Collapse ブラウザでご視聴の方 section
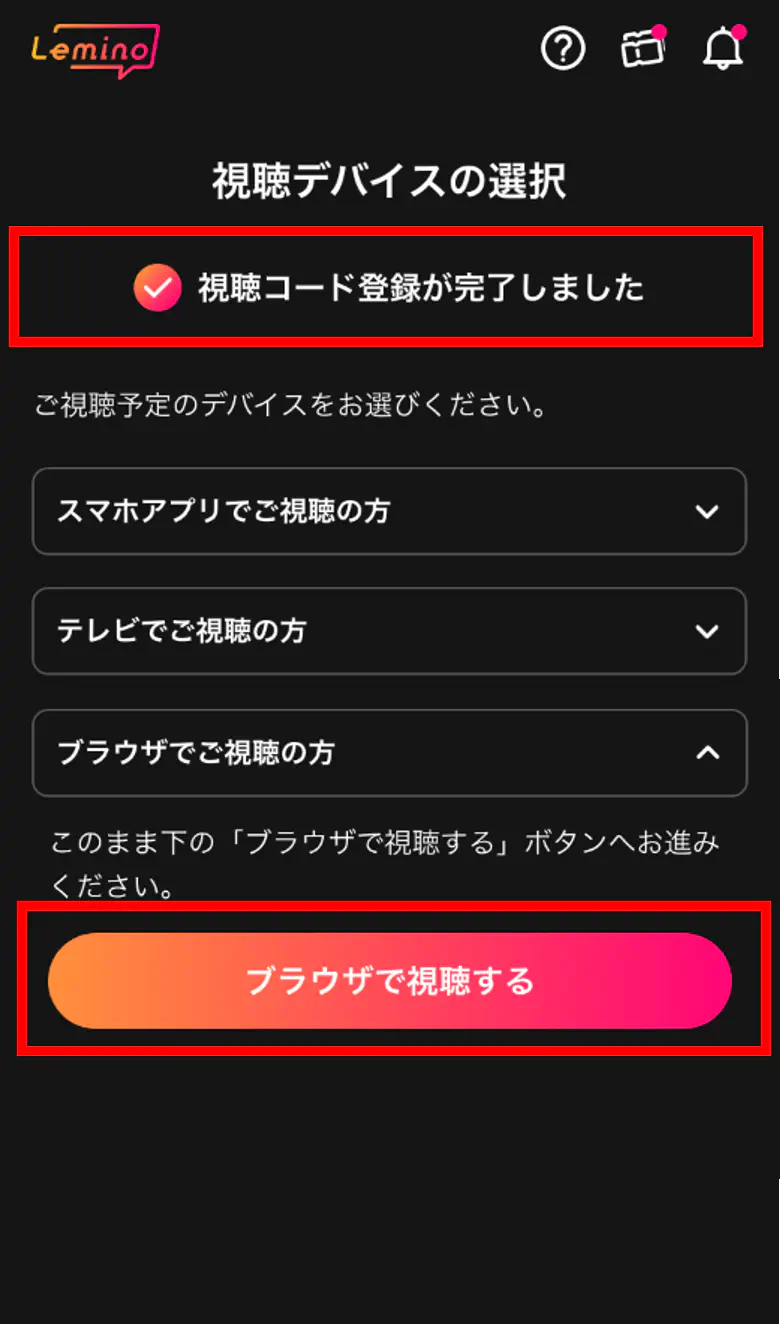Screen dimensions: 780x1324 [x=389, y=752]
